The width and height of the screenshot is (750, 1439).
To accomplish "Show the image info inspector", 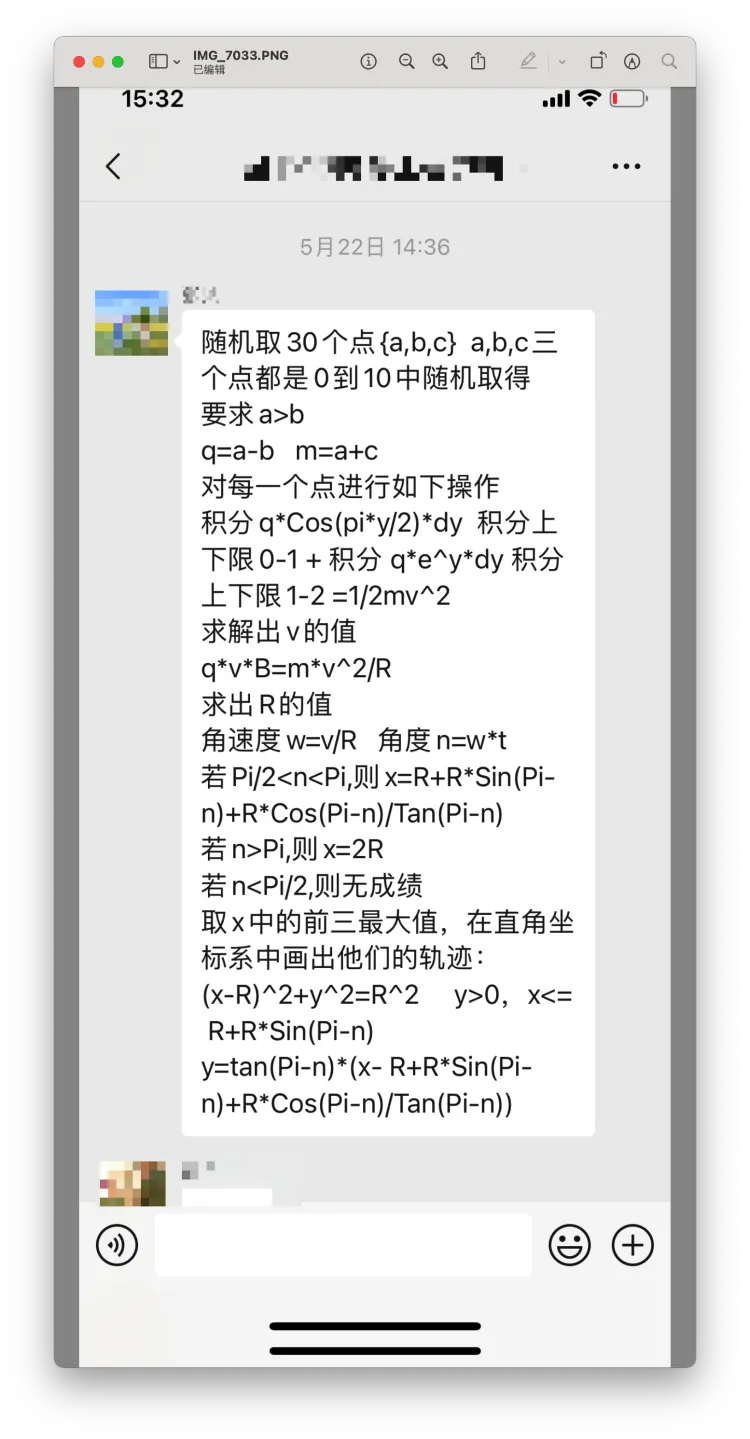I will point(369,62).
